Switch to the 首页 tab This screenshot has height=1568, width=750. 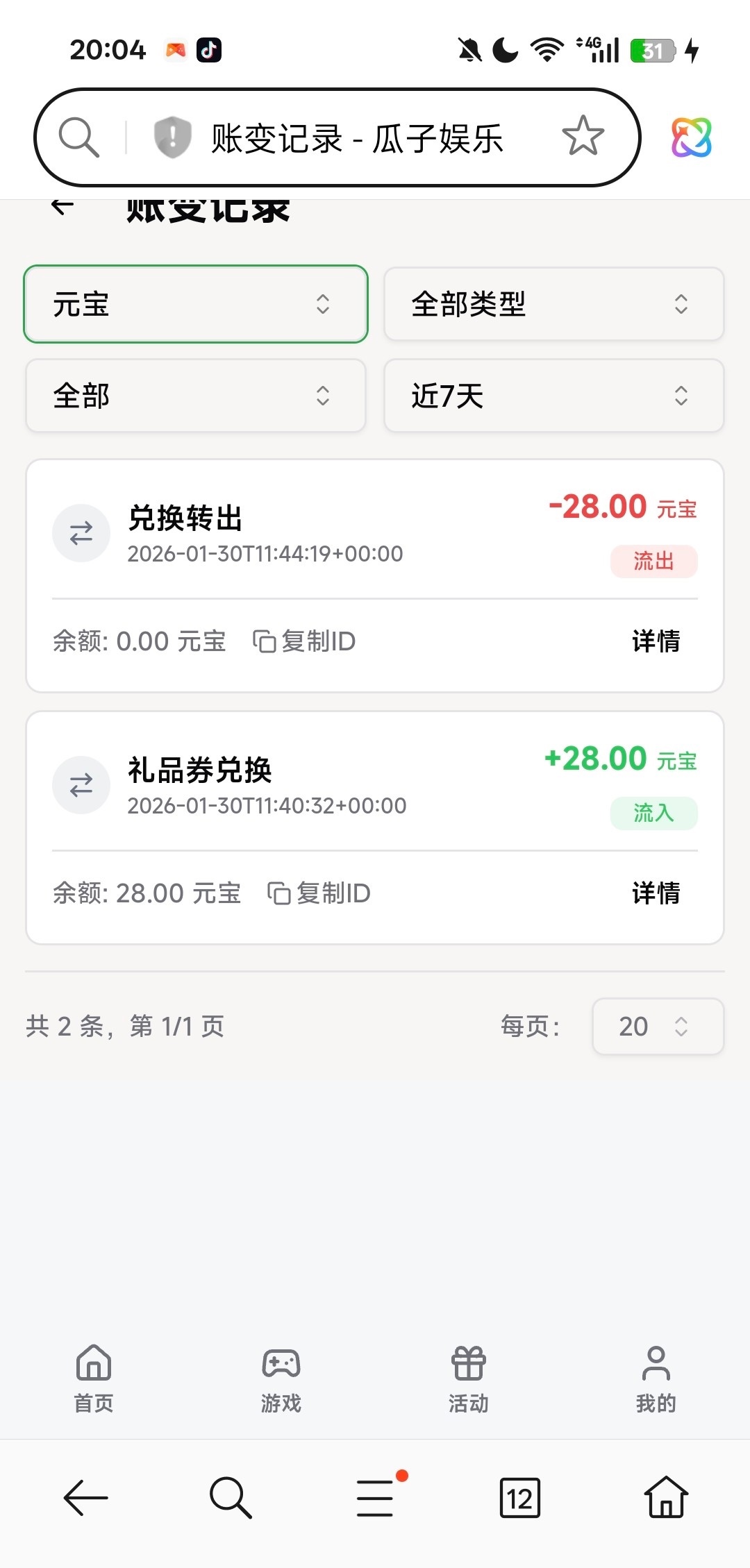pyautogui.click(x=94, y=1379)
